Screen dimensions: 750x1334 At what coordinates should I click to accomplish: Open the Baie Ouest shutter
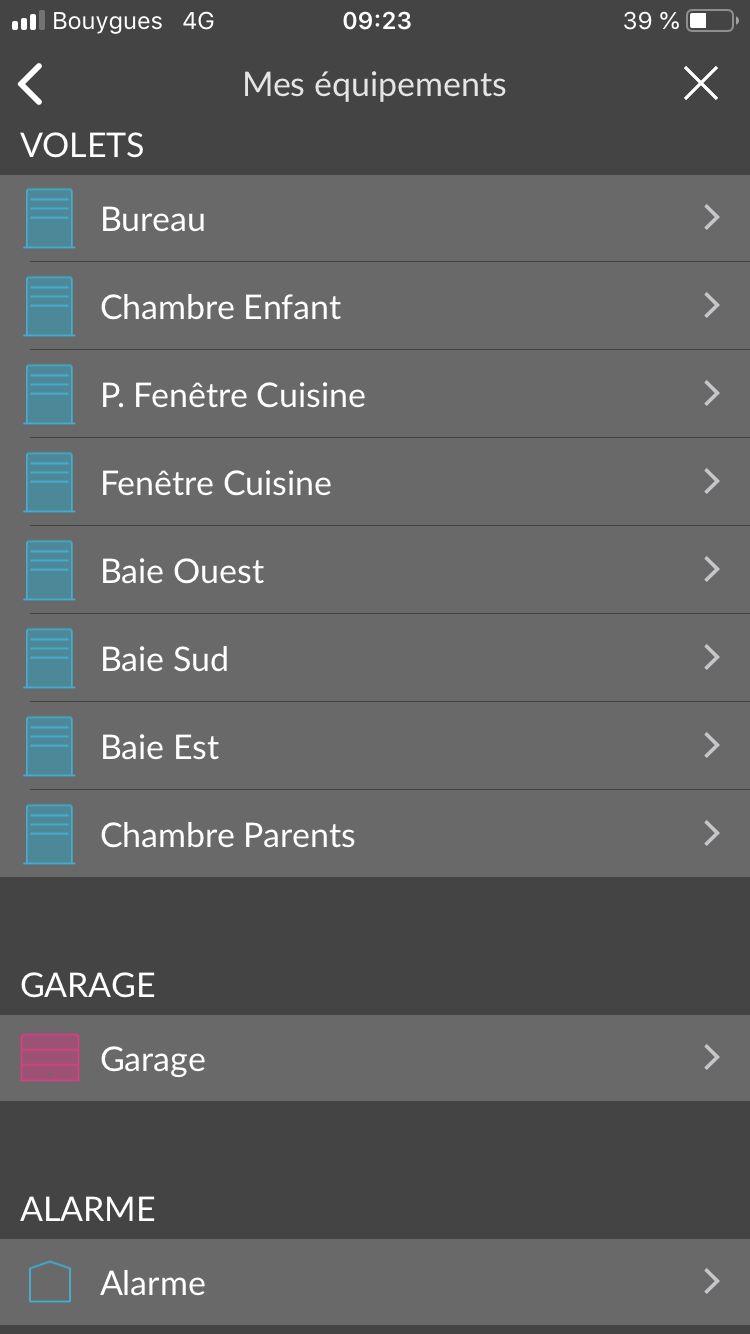pos(375,570)
